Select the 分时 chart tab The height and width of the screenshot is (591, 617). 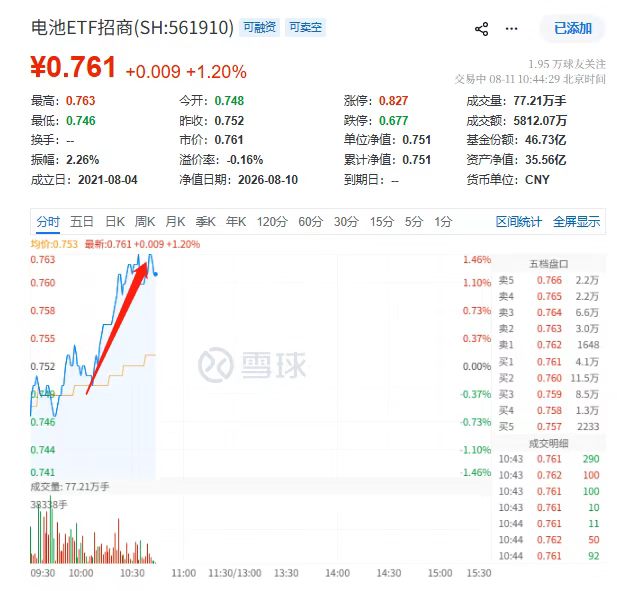tap(48, 222)
